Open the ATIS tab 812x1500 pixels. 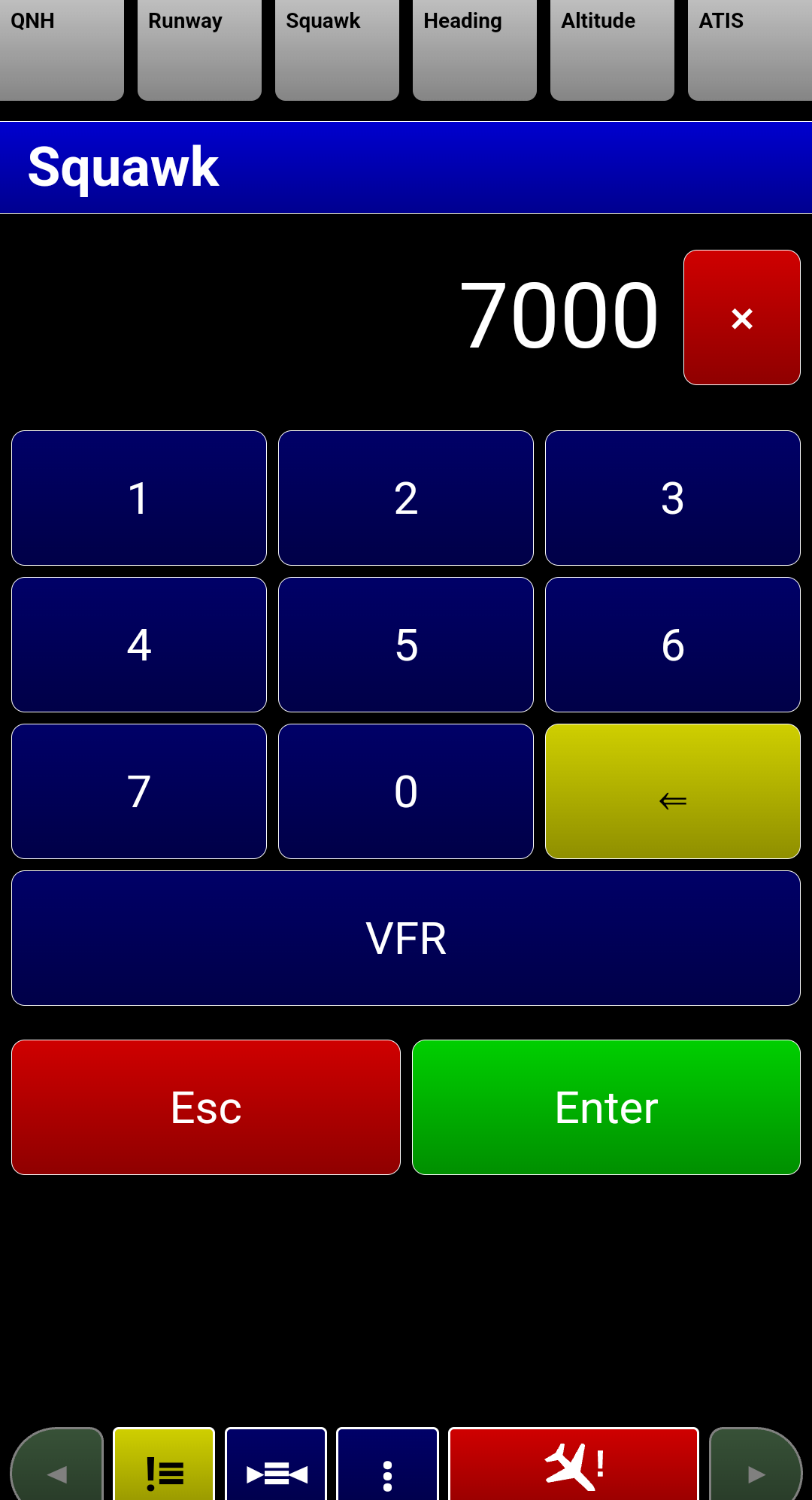pyautogui.click(x=750, y=50)
